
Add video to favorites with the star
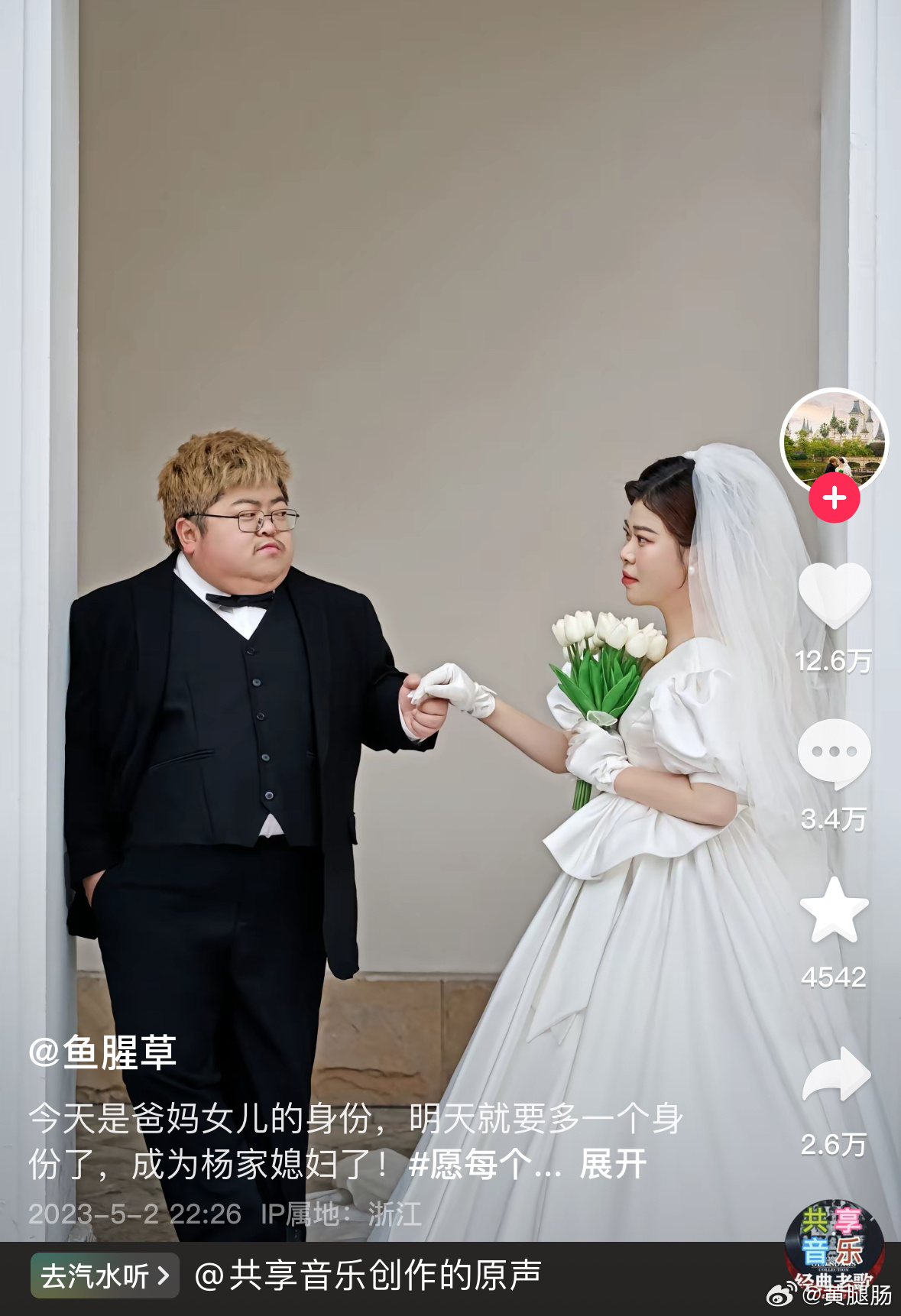[x=834, y=910]
